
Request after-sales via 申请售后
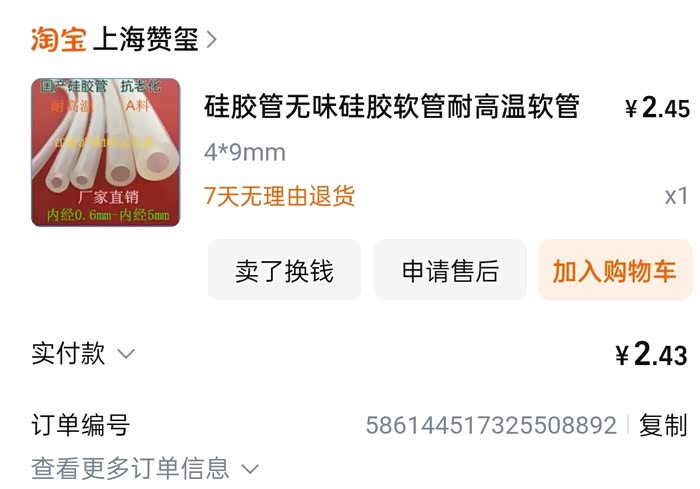450,270
